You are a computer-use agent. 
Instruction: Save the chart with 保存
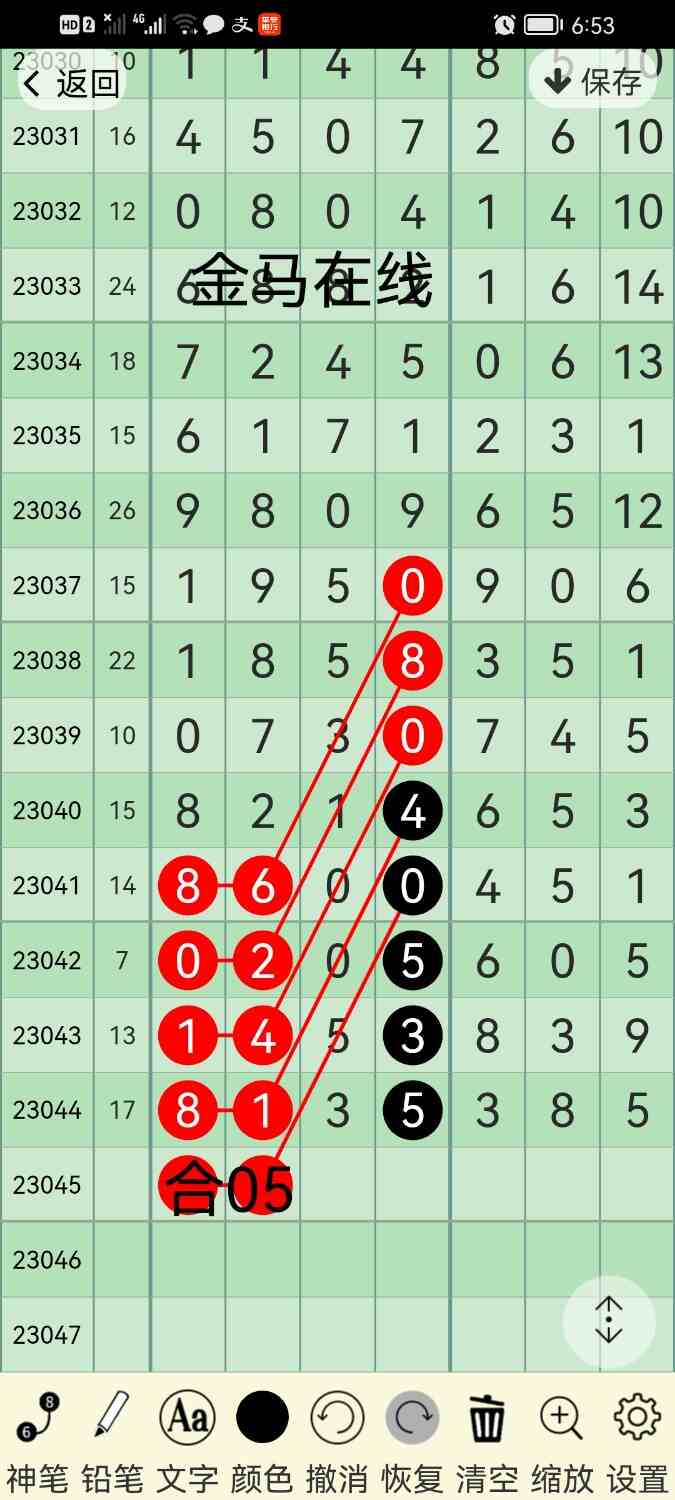tap(594, 80)
